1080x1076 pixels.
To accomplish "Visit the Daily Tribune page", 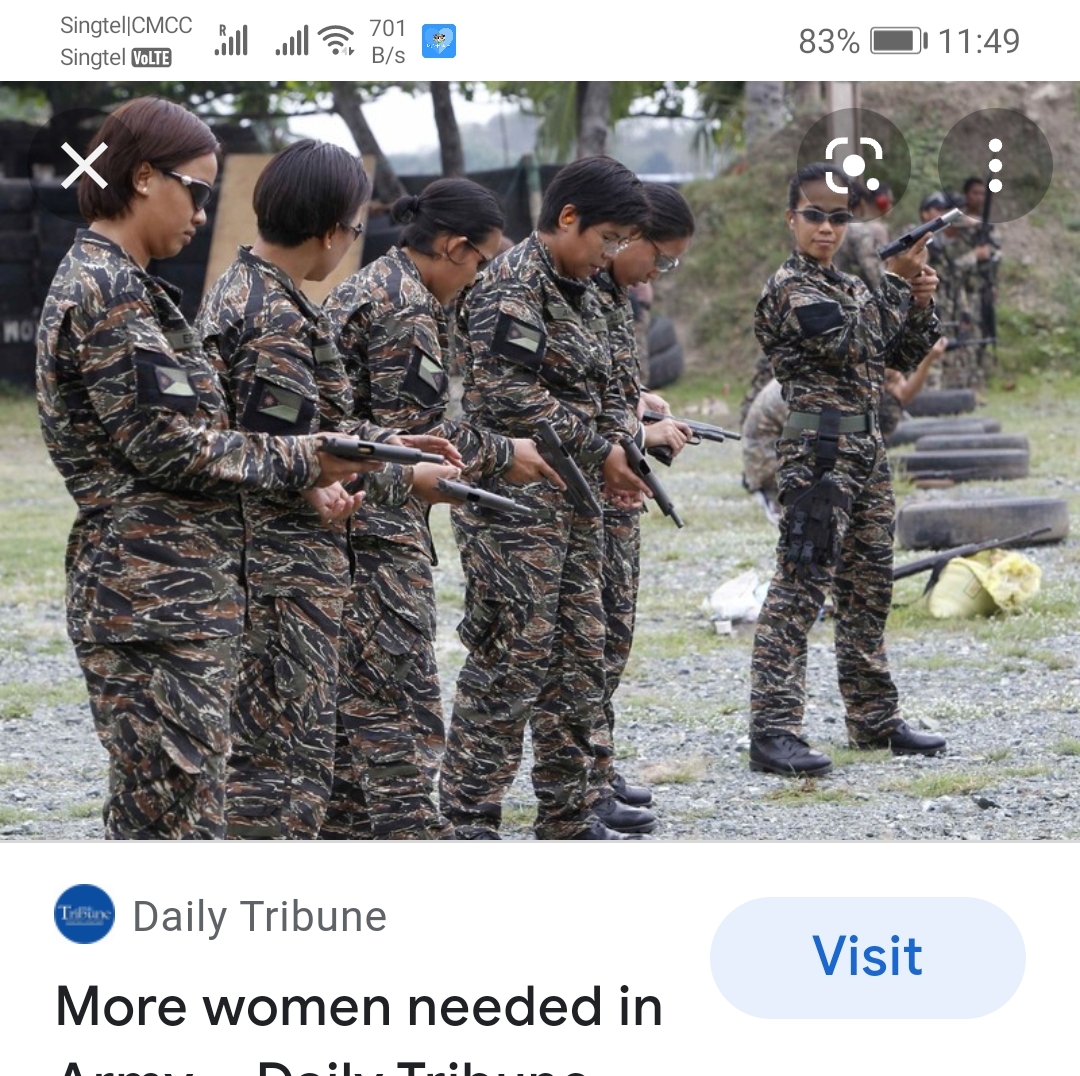I will [x=867, y=957].
